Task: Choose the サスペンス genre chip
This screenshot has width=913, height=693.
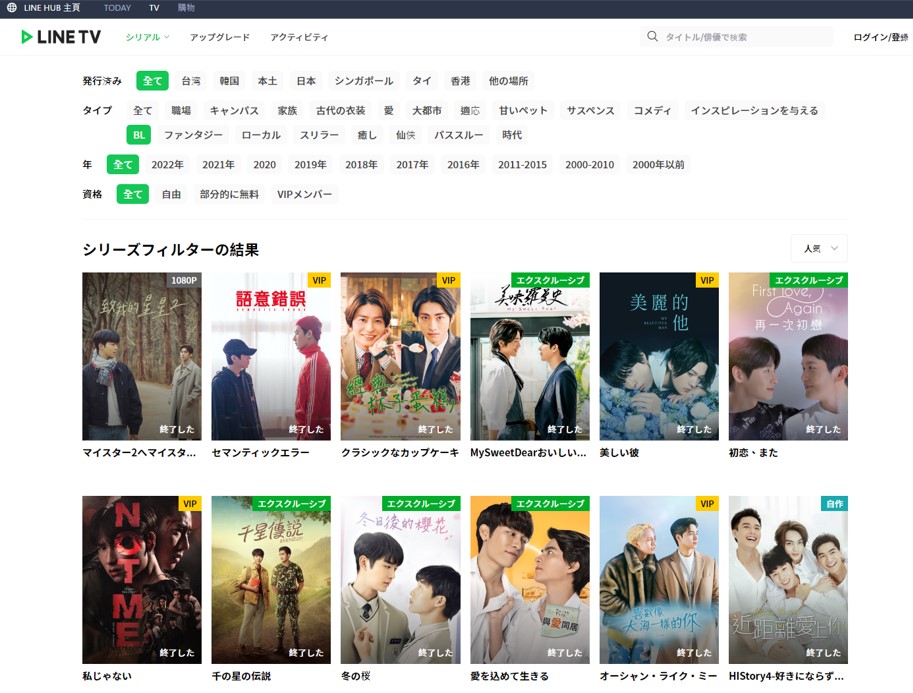Action: tap(590, 111)
